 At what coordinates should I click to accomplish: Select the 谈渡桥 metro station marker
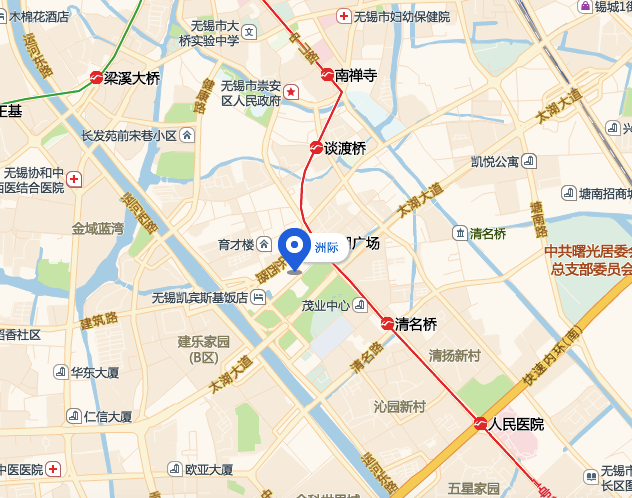point(316,148)
